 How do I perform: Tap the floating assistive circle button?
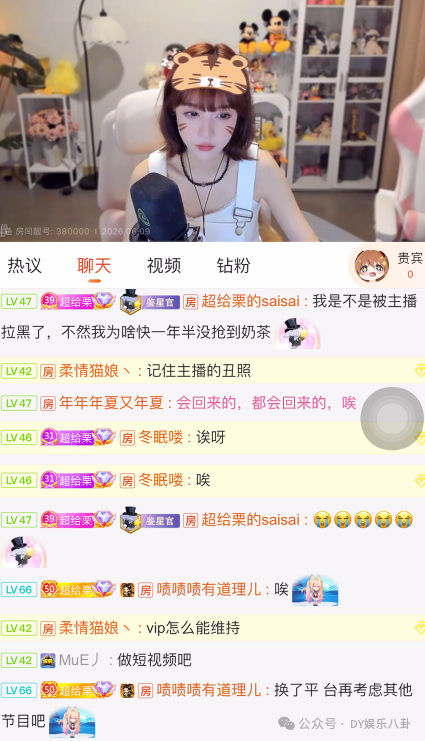pyautogui.click(x=392, y=418)
